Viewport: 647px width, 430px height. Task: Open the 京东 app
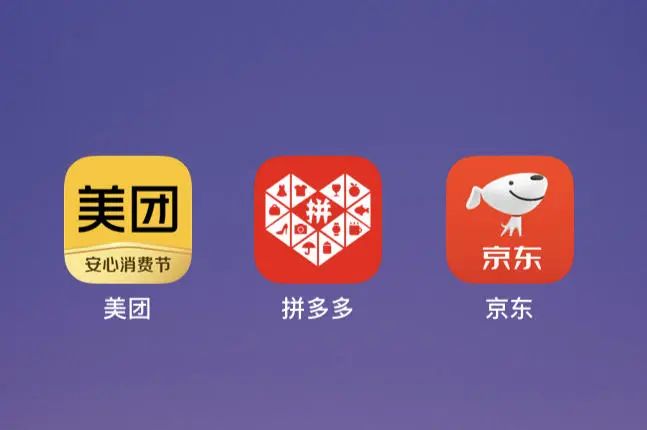pos(509,220)
